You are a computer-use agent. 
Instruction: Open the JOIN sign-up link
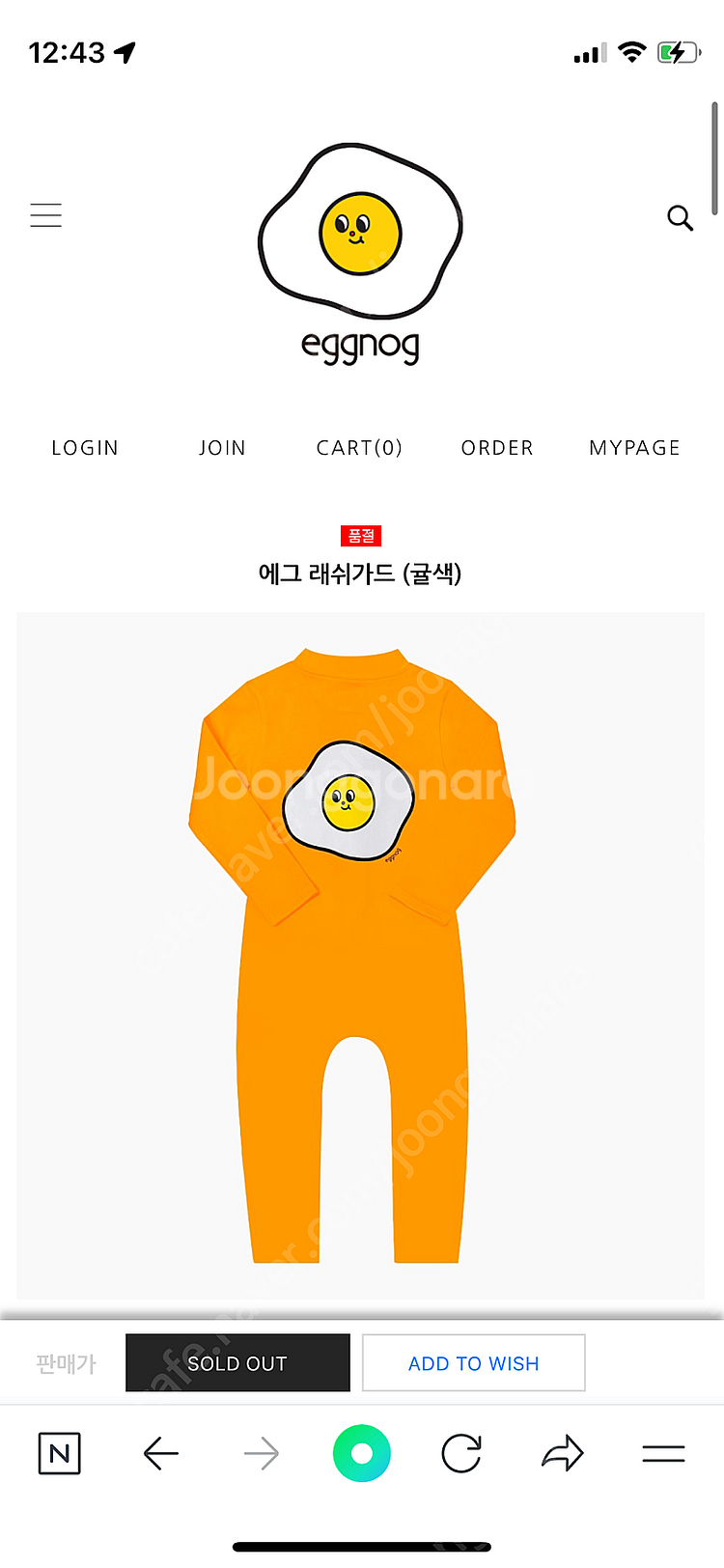[222, 448]
